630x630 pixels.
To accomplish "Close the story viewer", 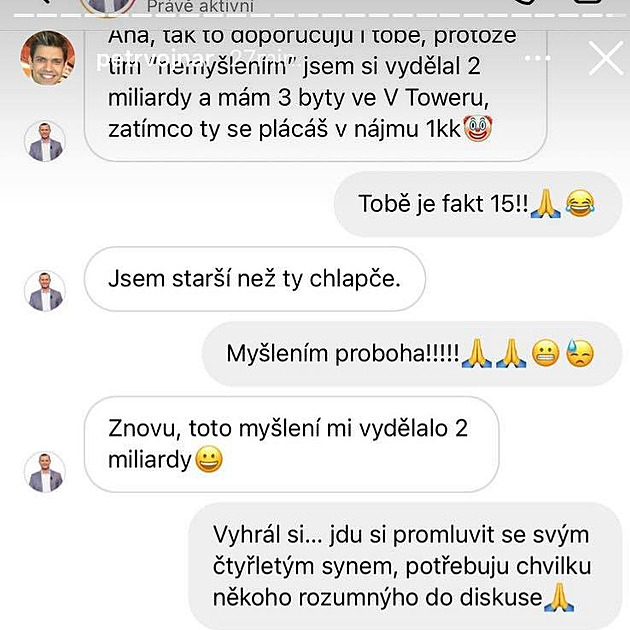I will click(606, 59).
